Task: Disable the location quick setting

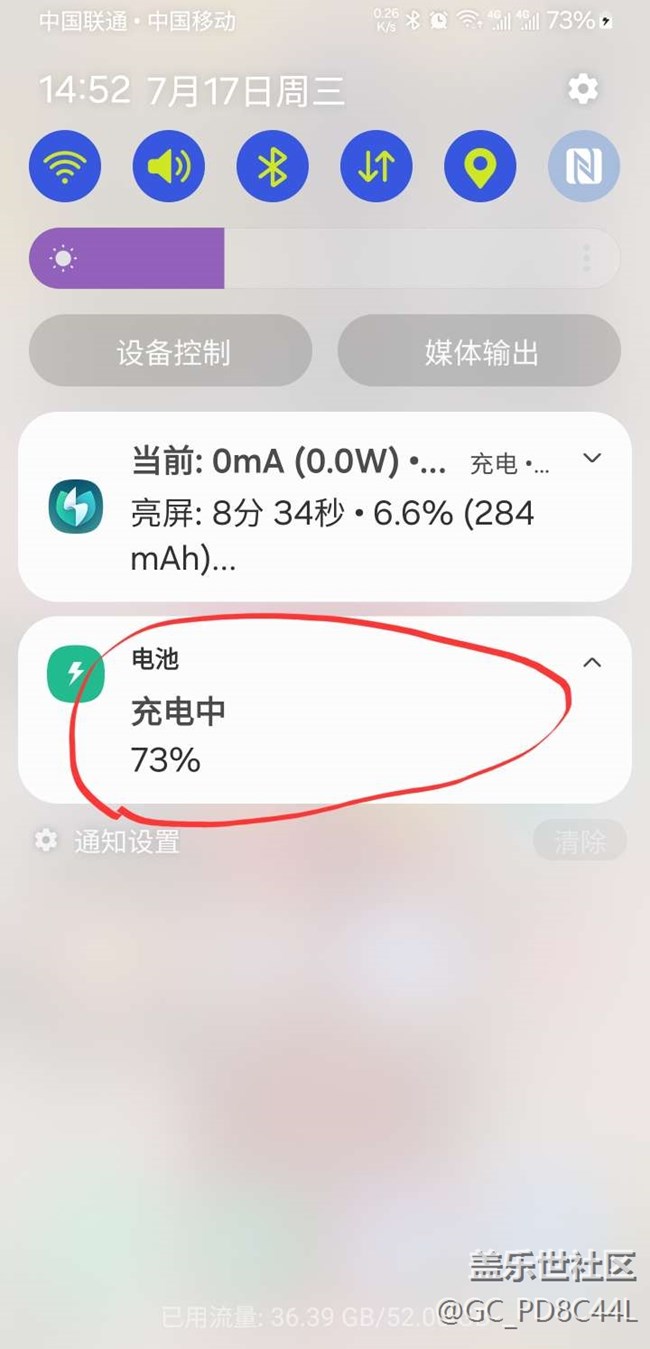Action: point(480,167)
